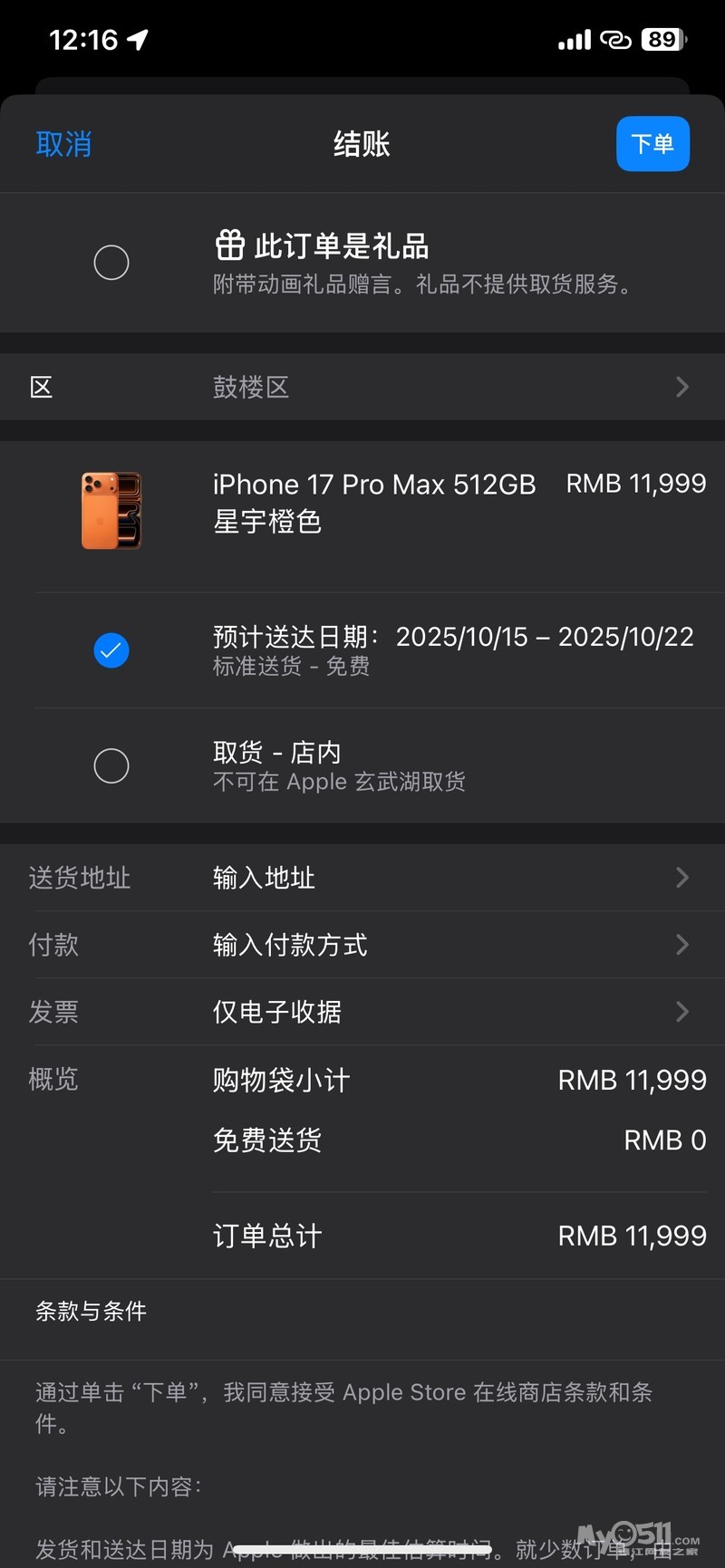Choose 取货 - 店内 store pickup
Screen dimensions: 725x1568
pos(111,765)
